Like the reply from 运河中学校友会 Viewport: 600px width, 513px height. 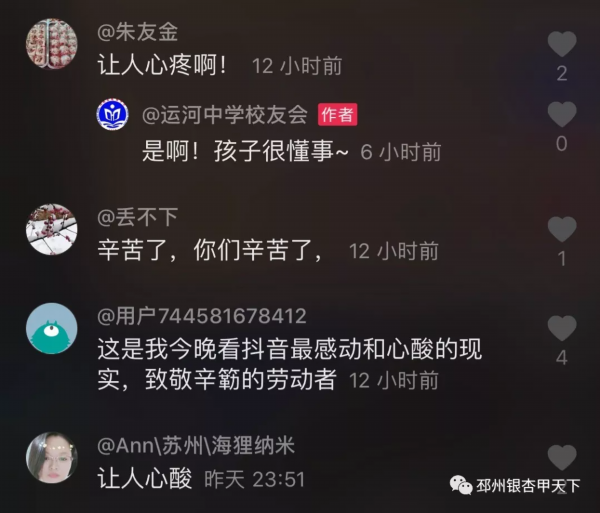562,114
